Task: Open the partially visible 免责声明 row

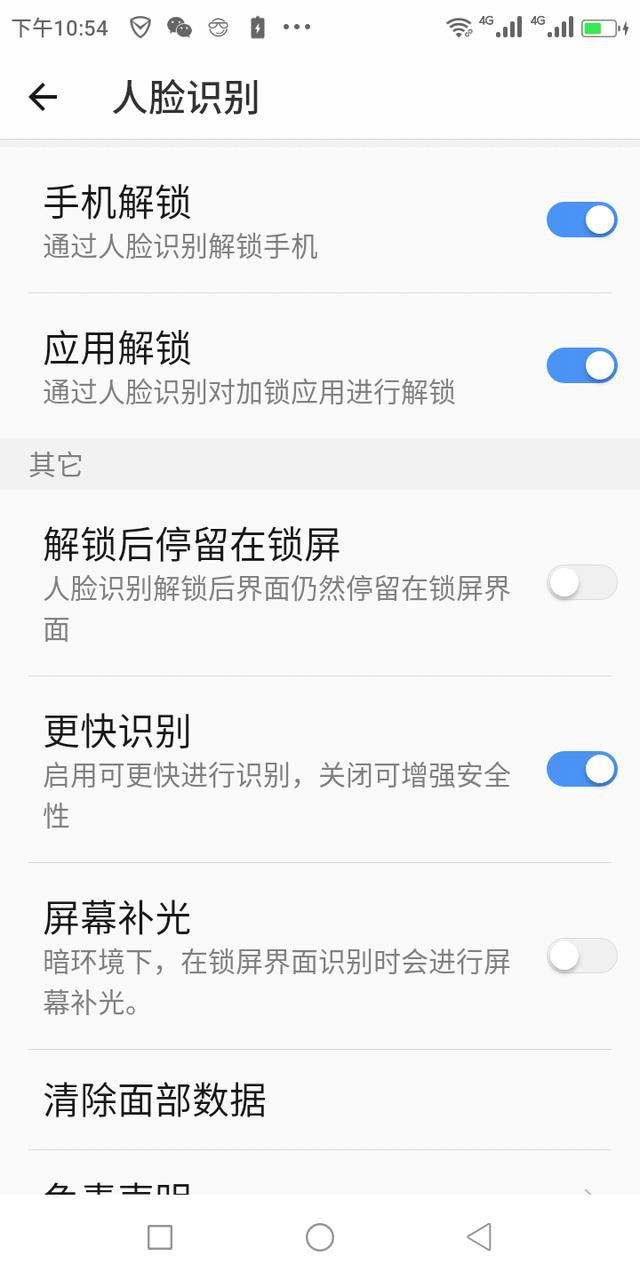Action: pyautogui.click(x=320, y=1185)
